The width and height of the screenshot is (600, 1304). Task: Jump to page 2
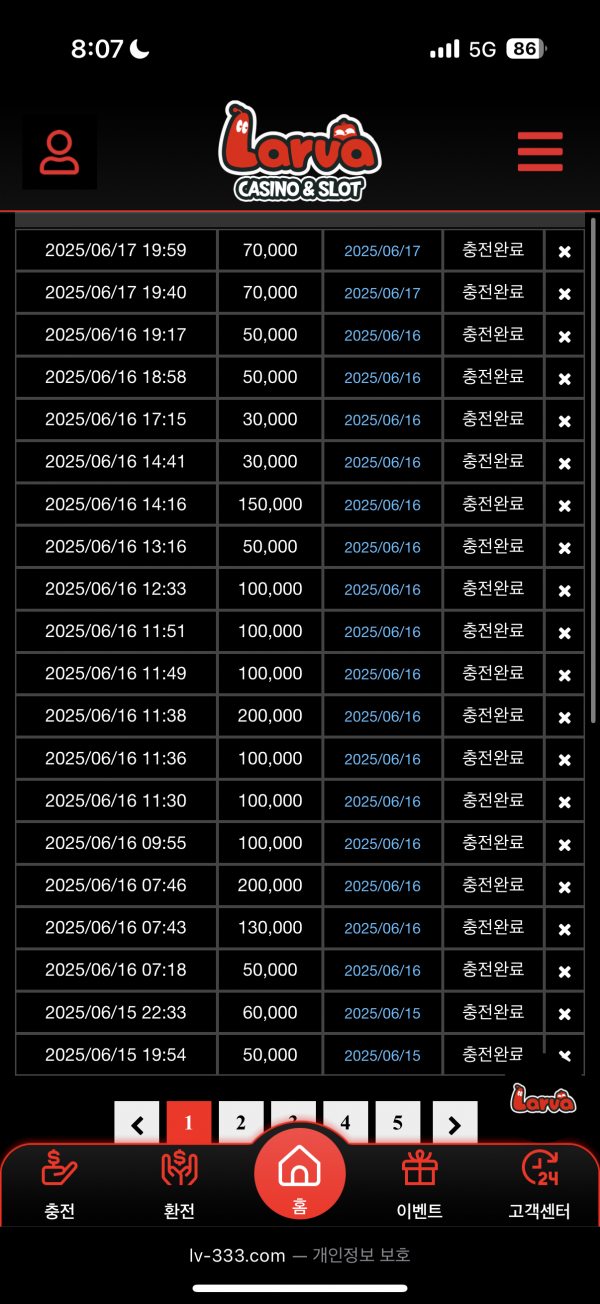pyautogui.click(x=241, y=1123)
